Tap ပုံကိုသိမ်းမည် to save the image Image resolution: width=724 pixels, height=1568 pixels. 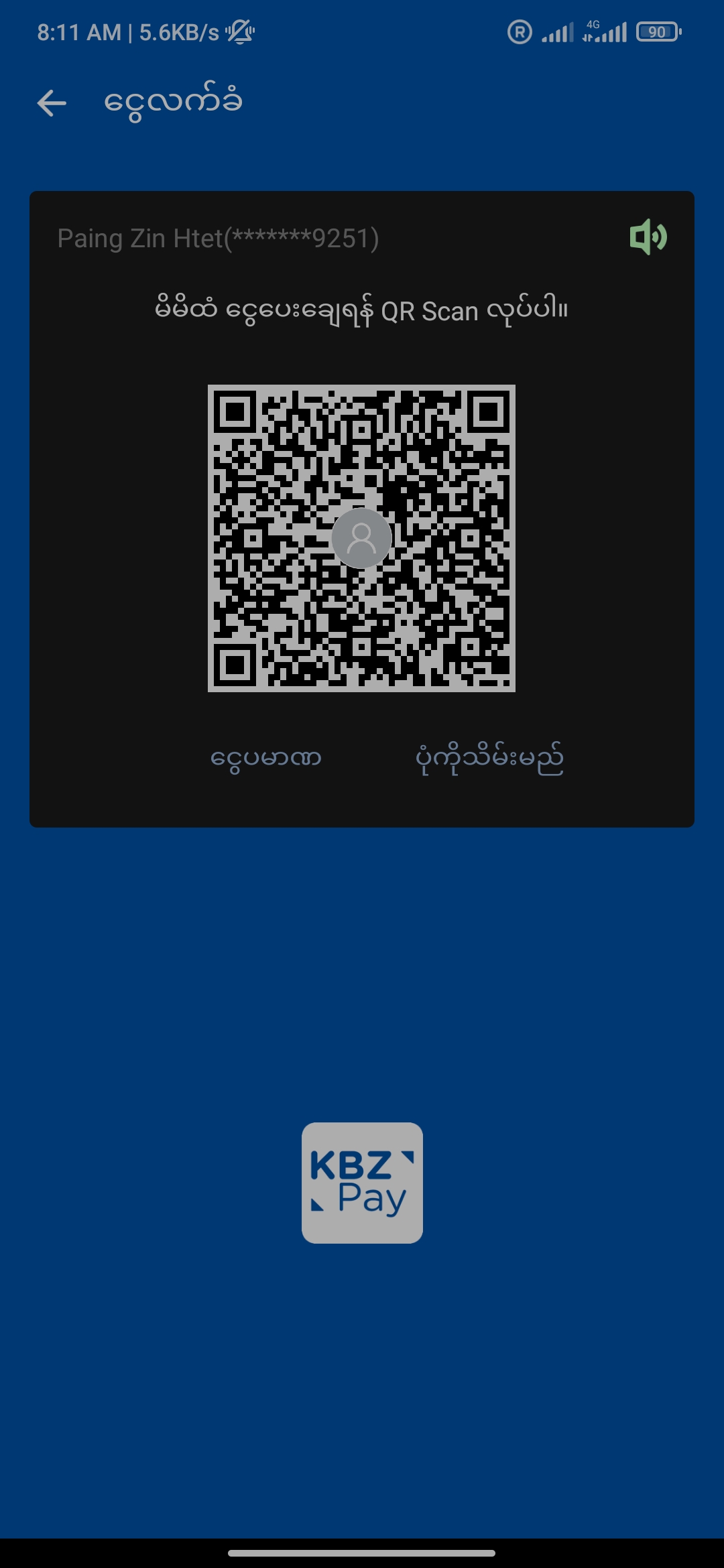coord(489,759)
